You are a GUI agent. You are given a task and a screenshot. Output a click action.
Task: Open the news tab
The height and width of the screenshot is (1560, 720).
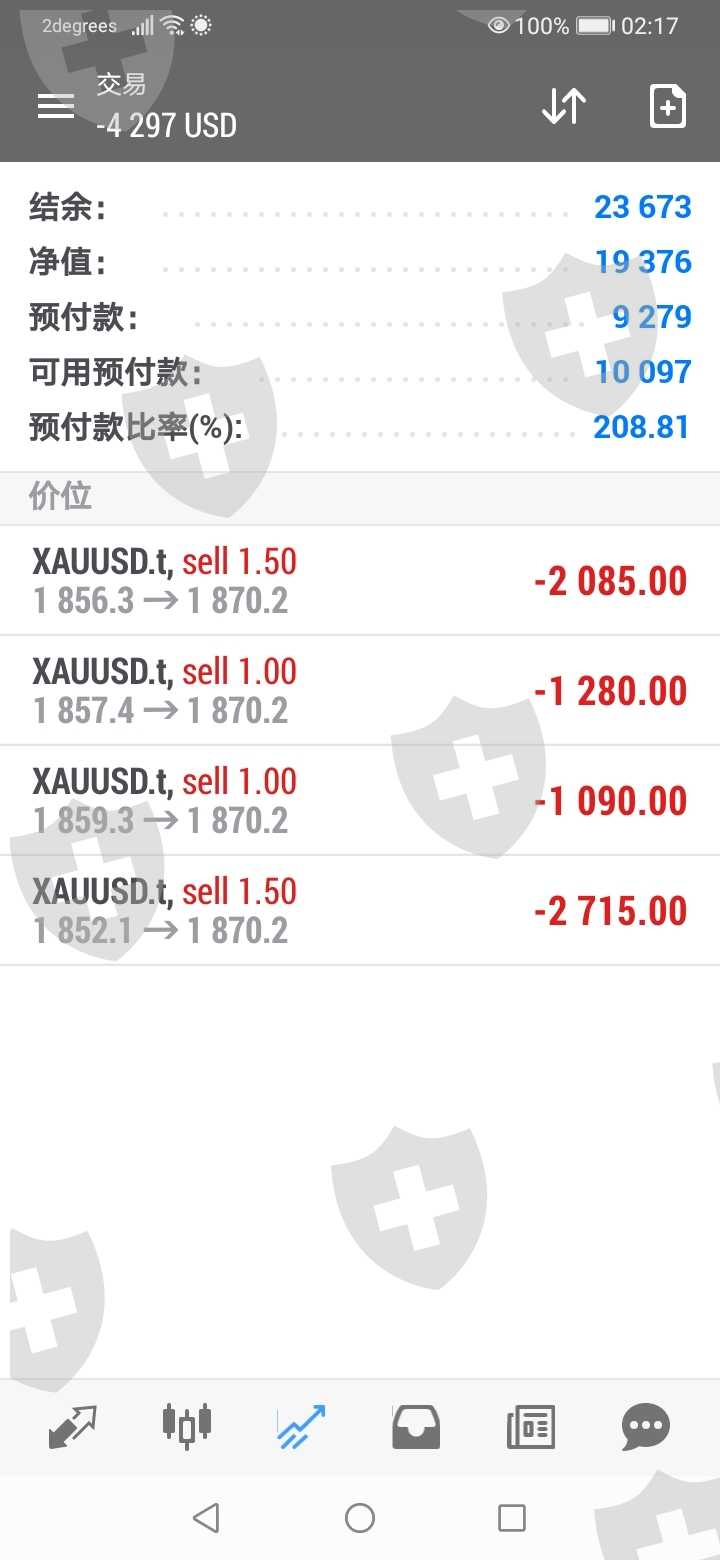pos(530,1426)
